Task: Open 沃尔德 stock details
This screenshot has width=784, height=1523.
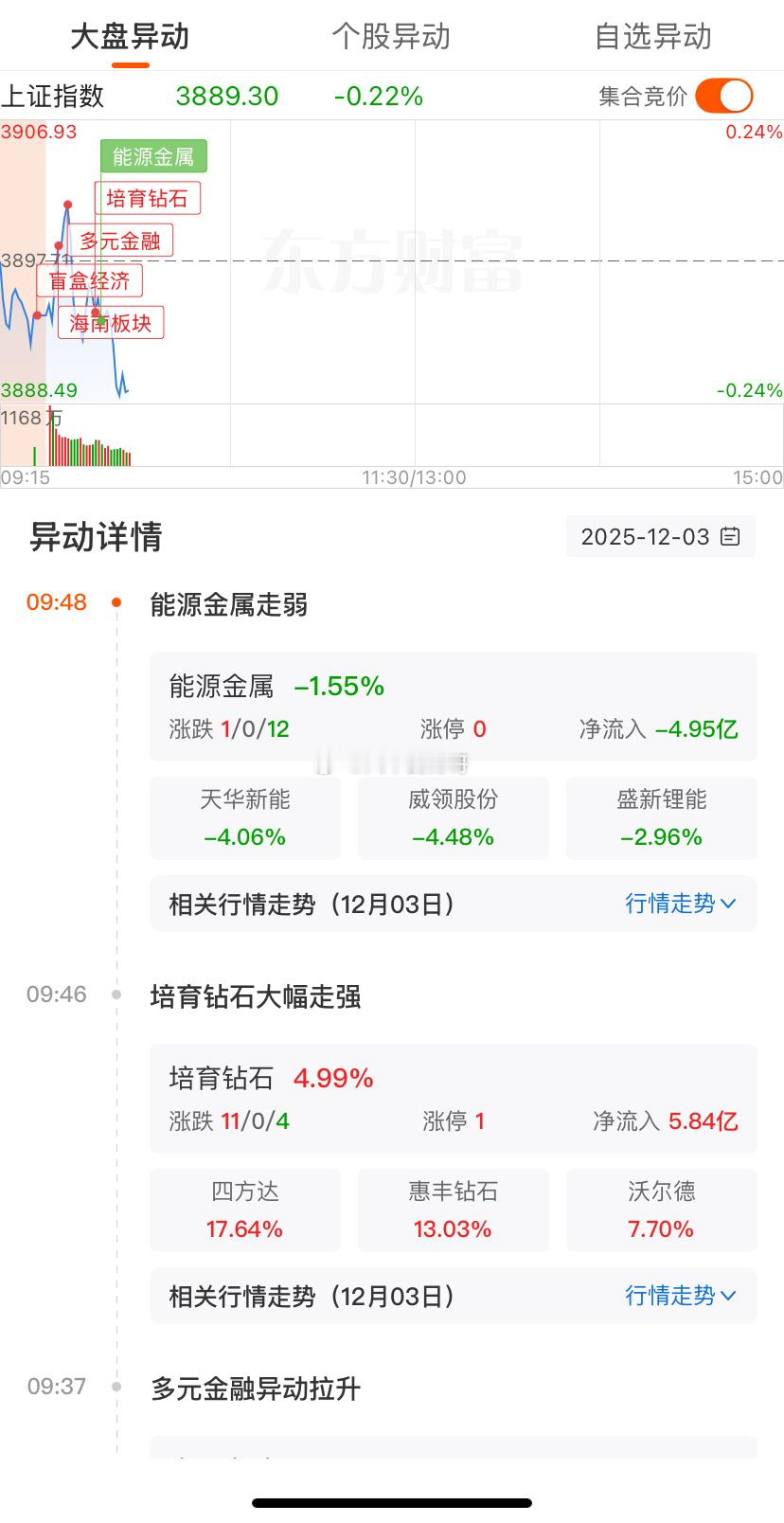Action: [660, 1209]
